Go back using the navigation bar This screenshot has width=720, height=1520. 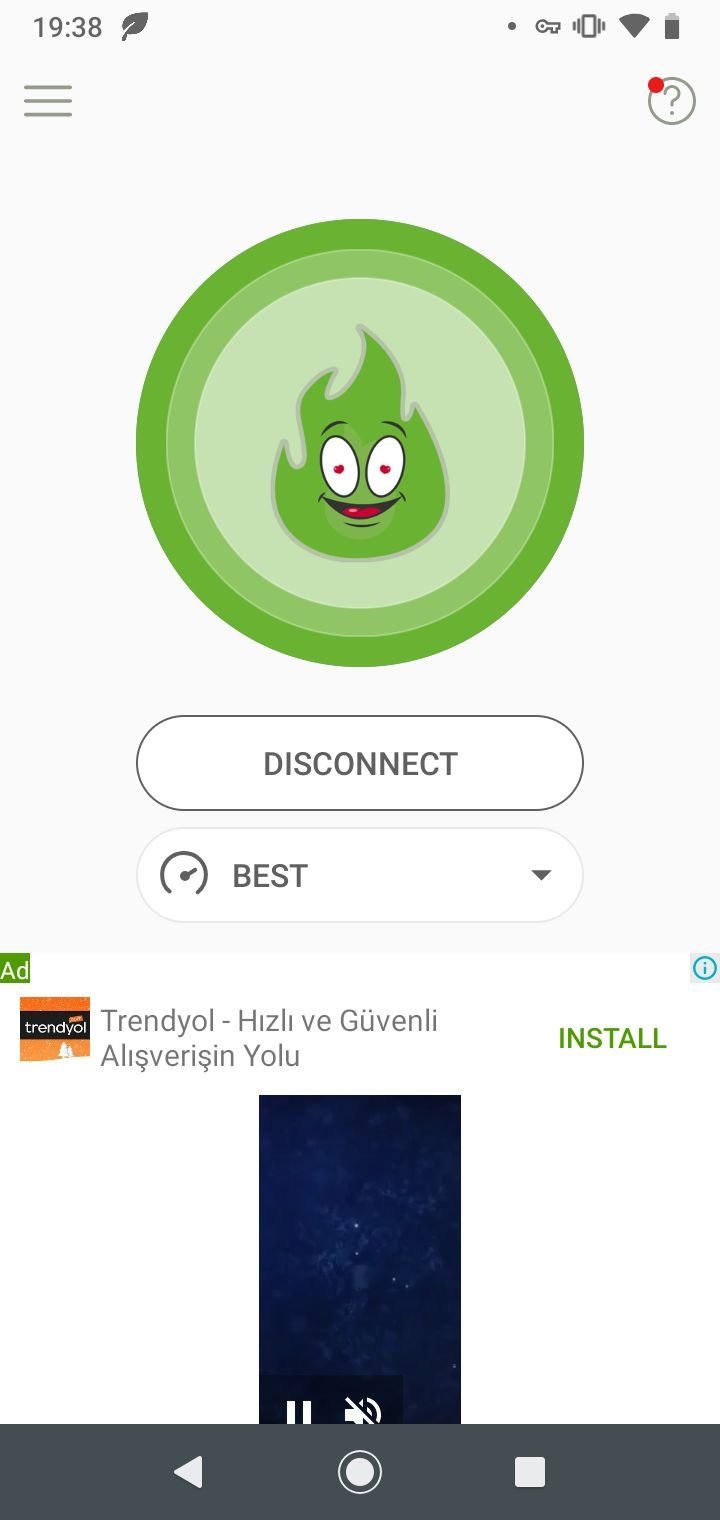[x=188, y=1471]
